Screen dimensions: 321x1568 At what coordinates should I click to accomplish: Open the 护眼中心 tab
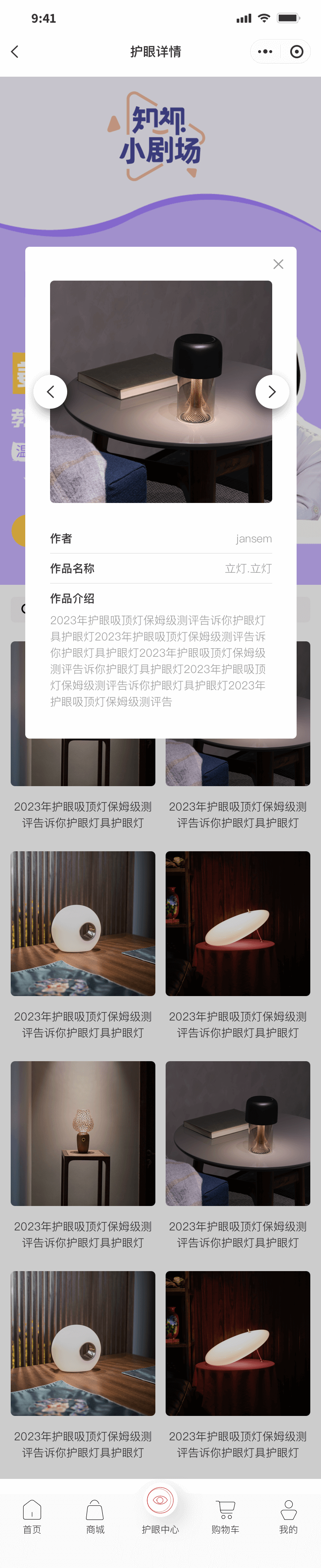click(x=160, y=1510)
